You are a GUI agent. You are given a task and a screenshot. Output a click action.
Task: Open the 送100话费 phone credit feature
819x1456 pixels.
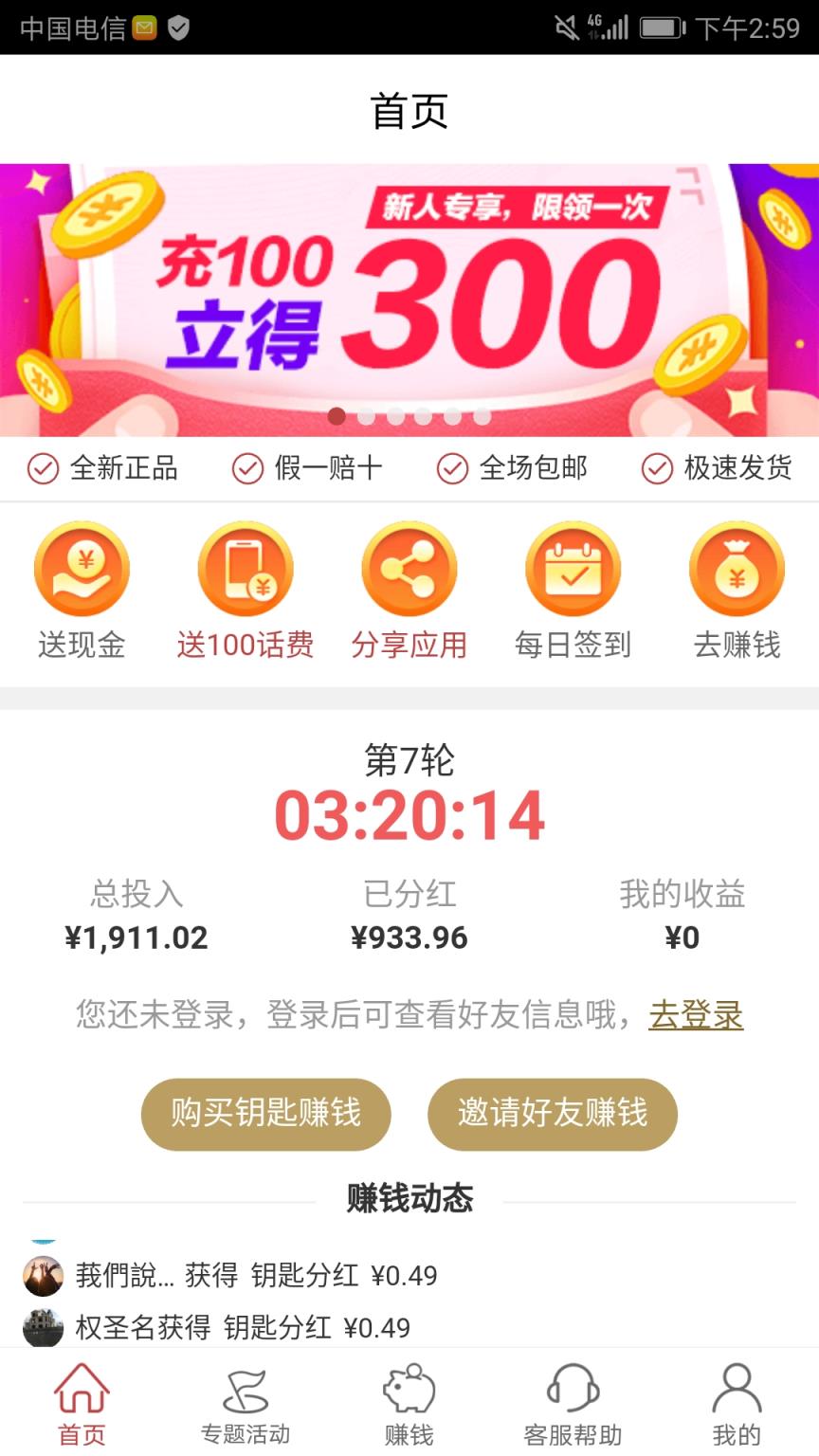point(246,567)
